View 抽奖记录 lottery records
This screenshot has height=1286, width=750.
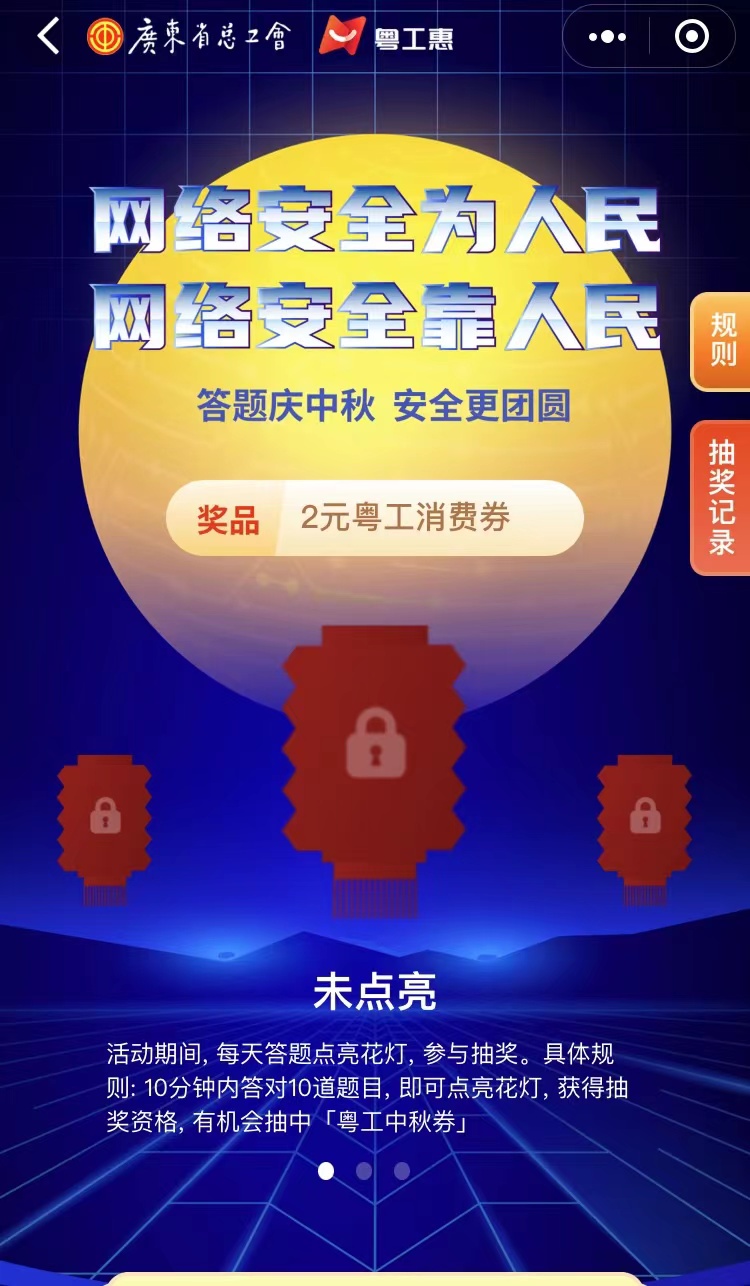[722, 497]
